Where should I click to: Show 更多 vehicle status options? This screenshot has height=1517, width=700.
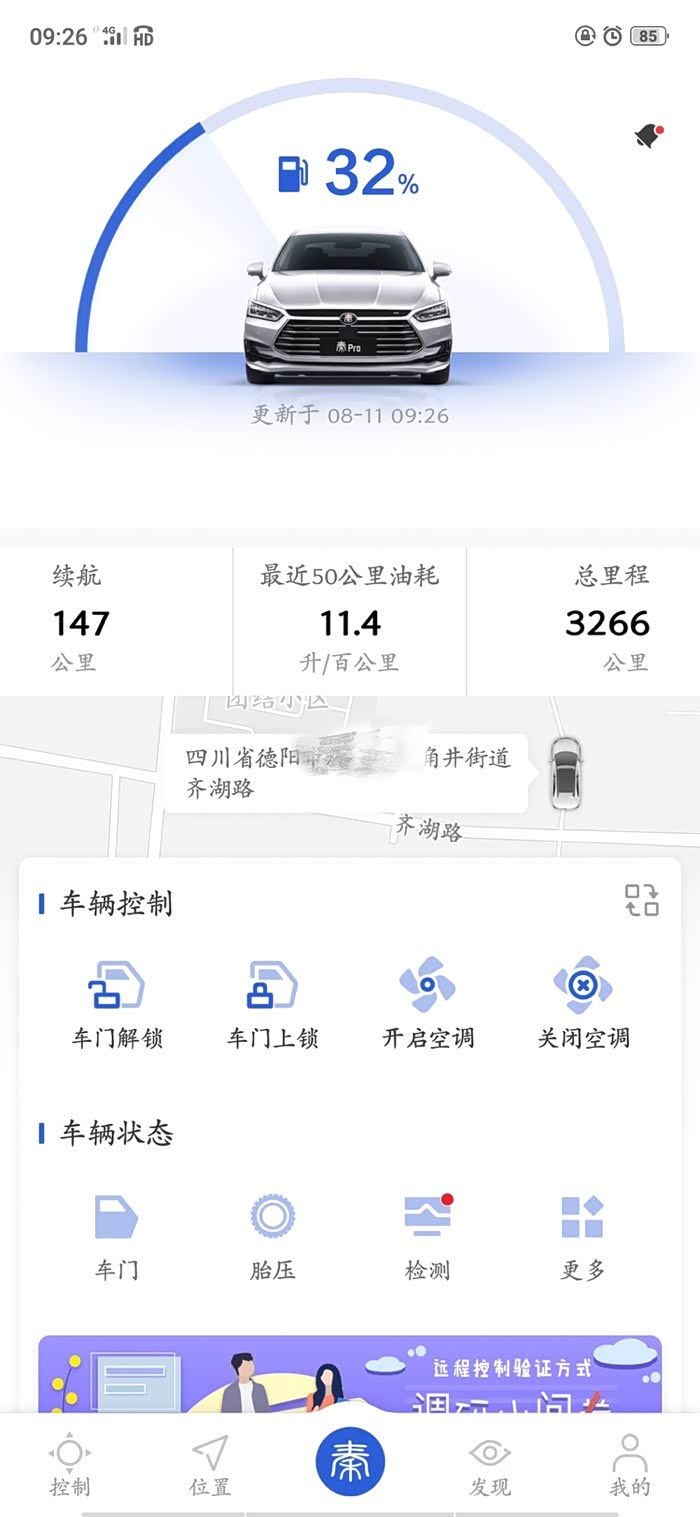(x=583, y=1236)
